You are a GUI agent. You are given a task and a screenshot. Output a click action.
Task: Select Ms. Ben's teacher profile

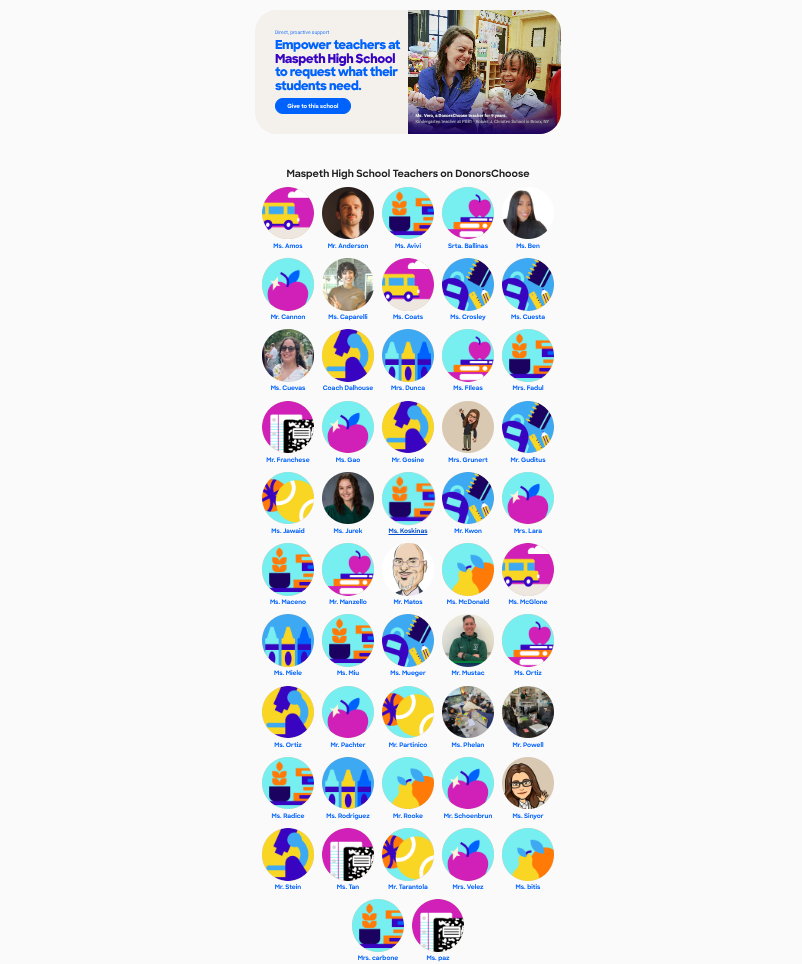pyautogui.click(x=528, y=213)
